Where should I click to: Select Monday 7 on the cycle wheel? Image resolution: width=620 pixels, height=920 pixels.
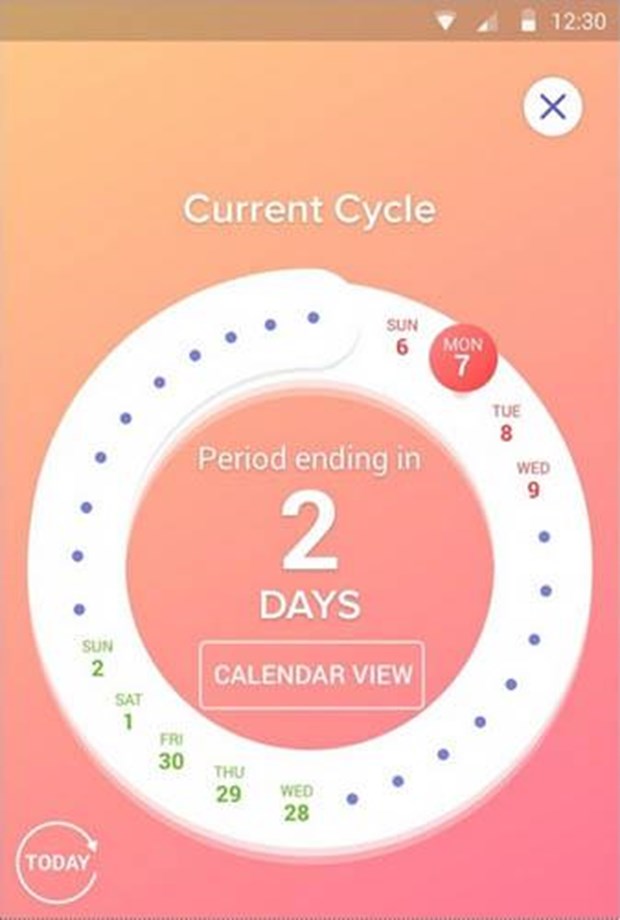[462, 357]
